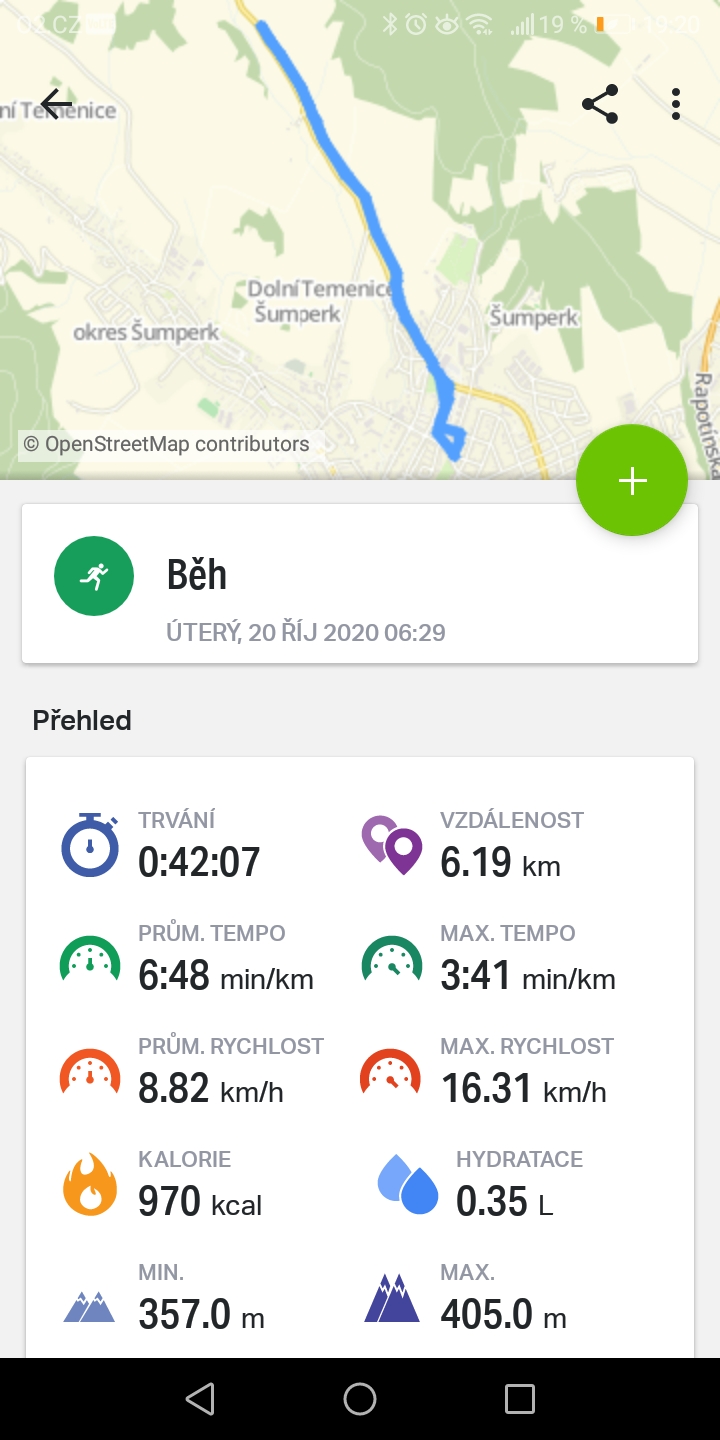Share this running workout
This screenshot has width=720, height=1440.
point(600,104)
